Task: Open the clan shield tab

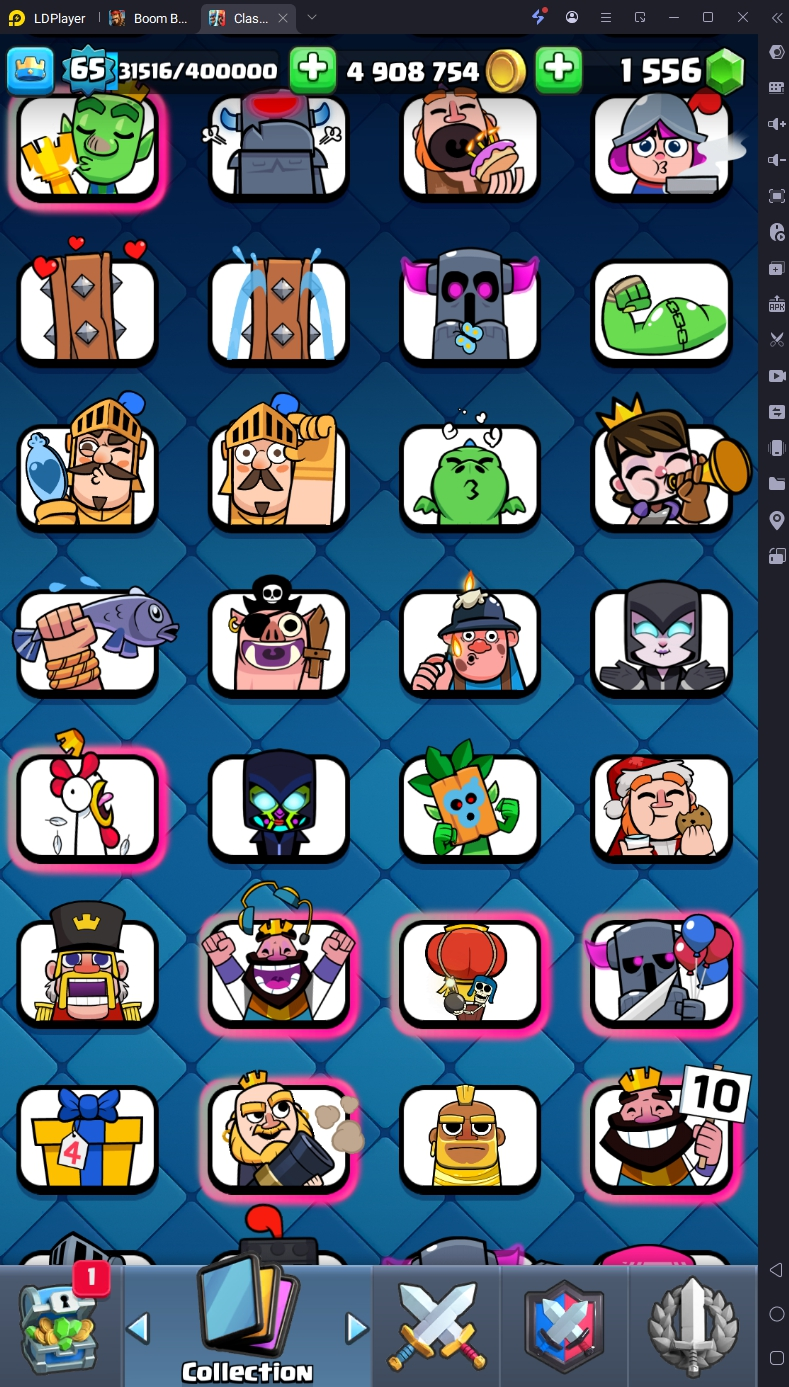Action: 564,1326
